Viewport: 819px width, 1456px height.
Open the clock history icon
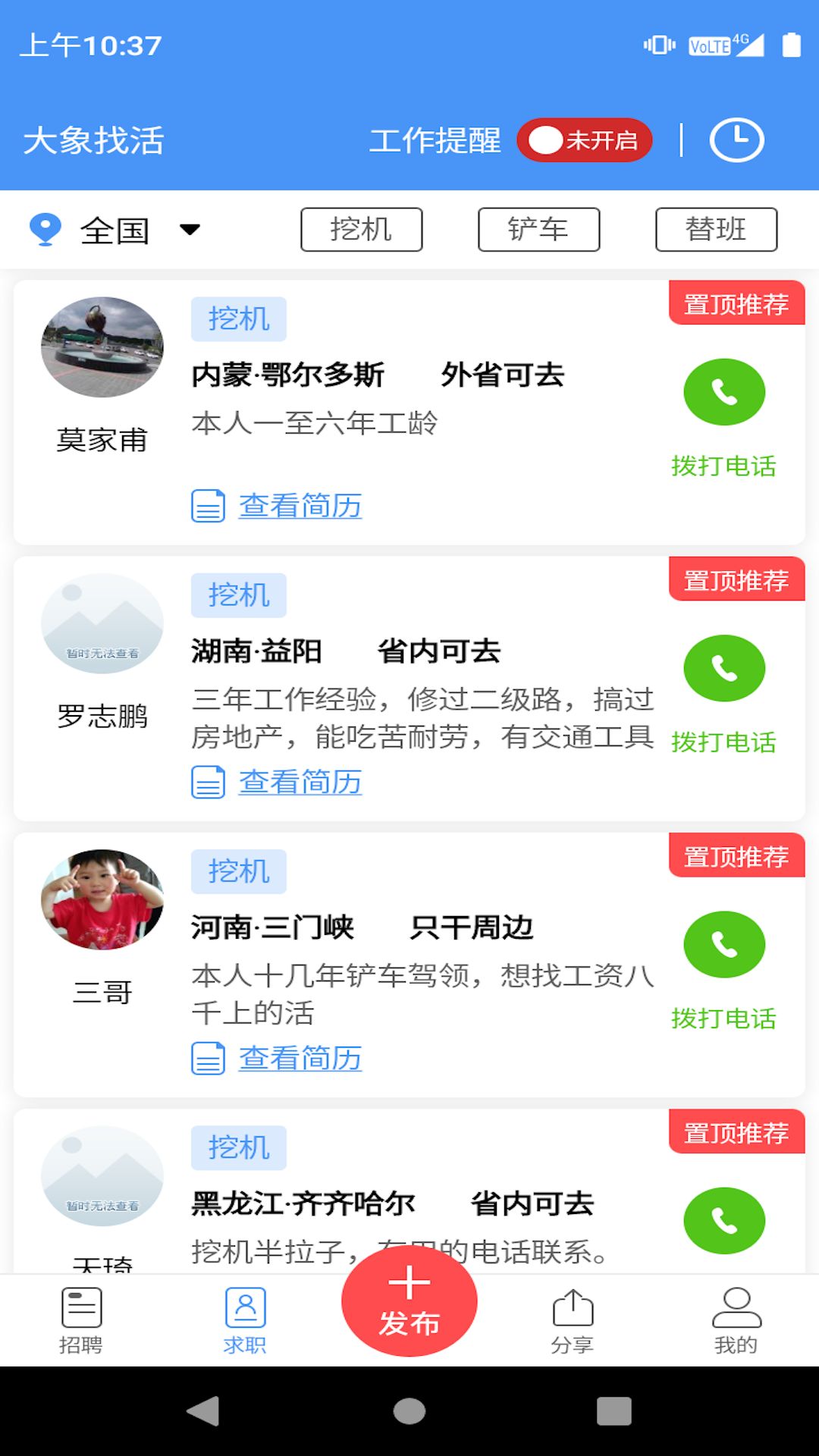coord(736,140)
